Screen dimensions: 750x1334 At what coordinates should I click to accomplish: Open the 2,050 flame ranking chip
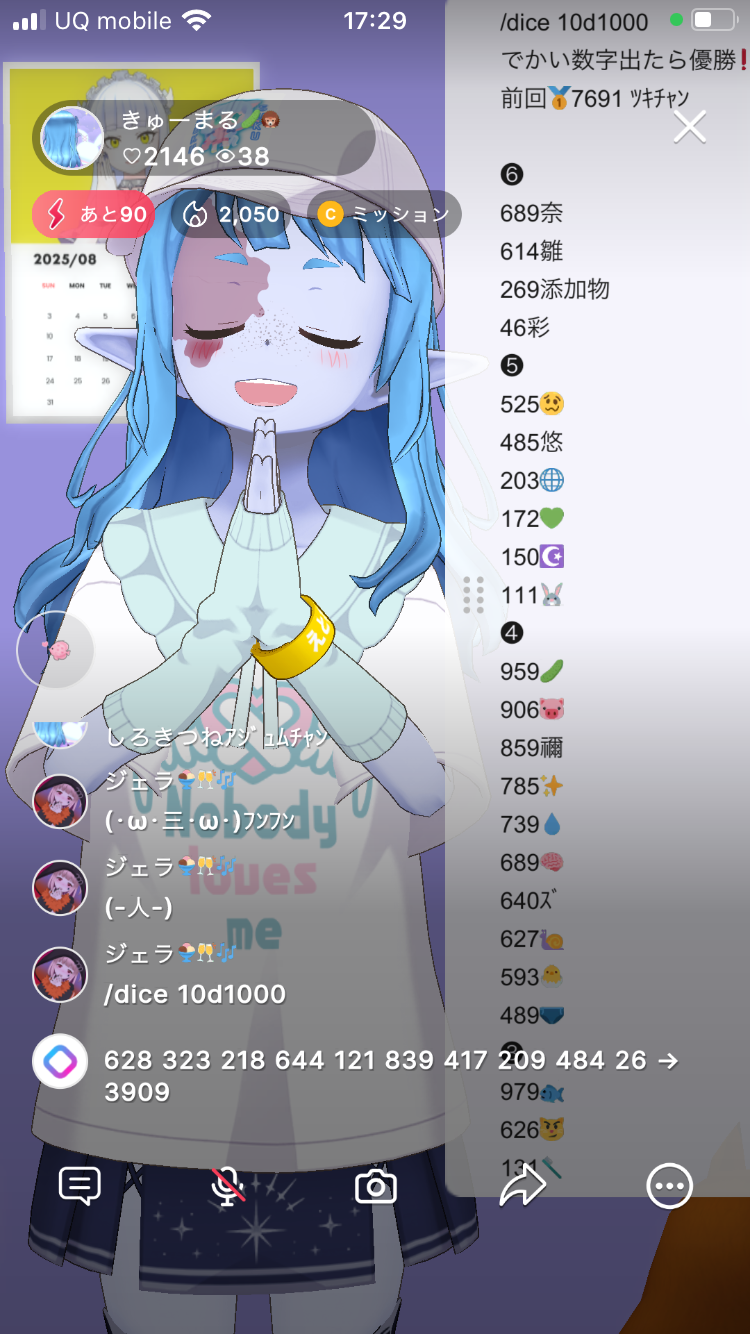232,214
